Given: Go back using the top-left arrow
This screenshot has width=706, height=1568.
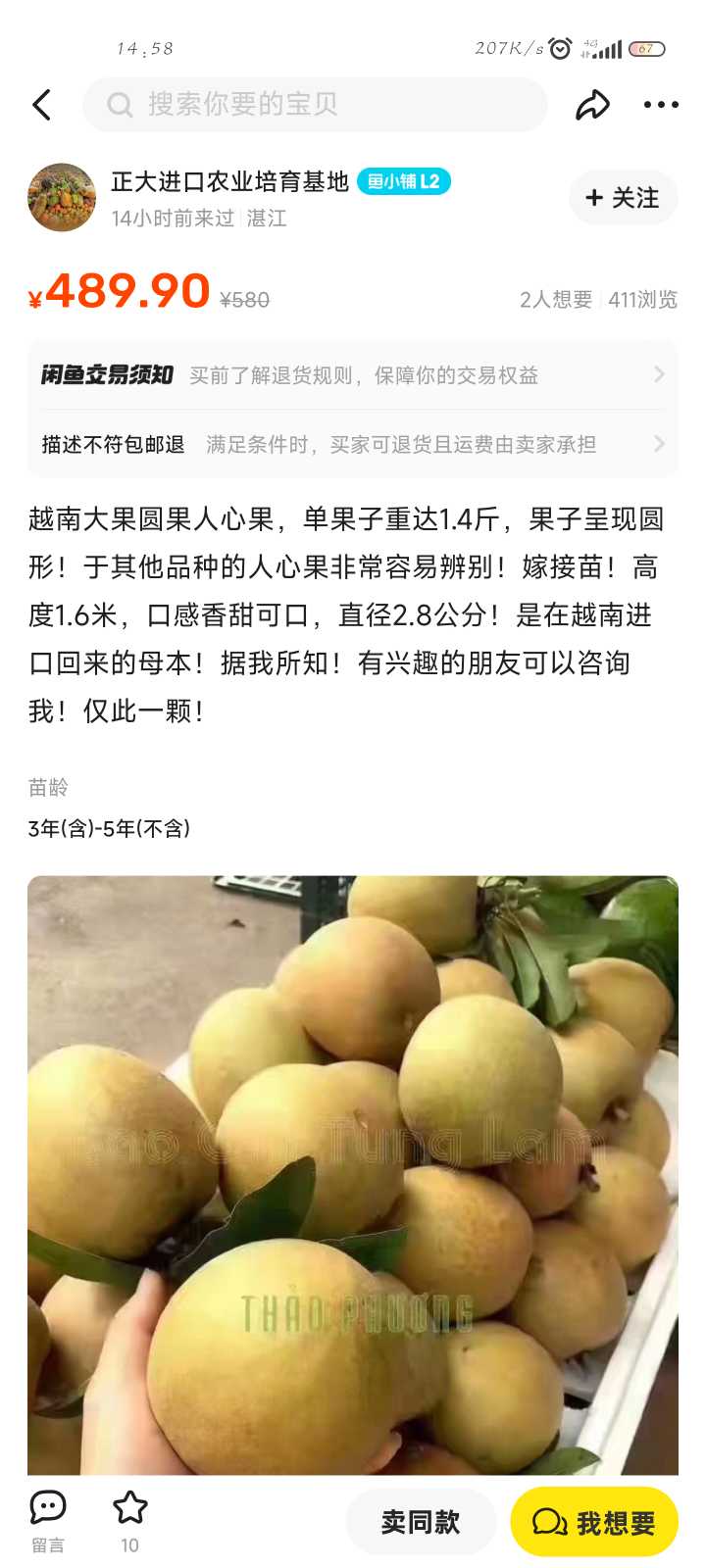Looking at the screenshot, I should (x=42, y=105).
